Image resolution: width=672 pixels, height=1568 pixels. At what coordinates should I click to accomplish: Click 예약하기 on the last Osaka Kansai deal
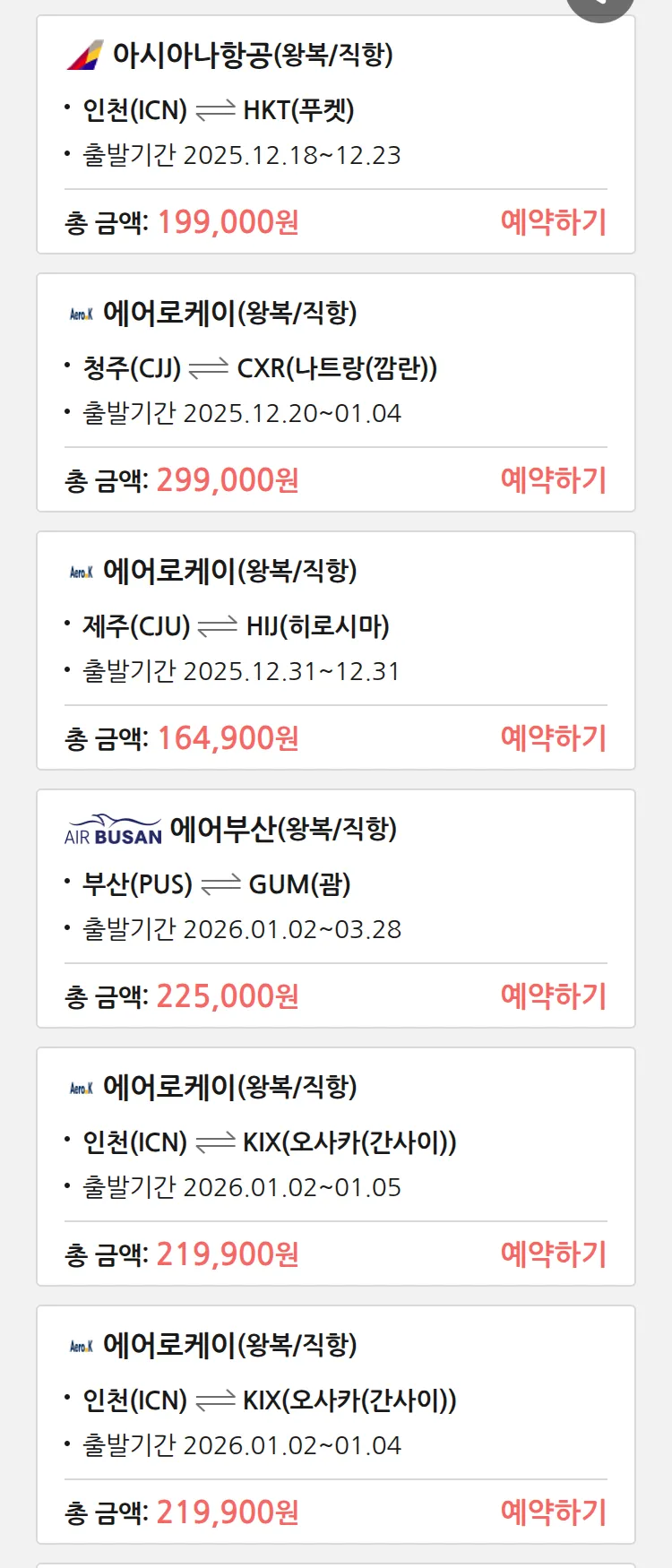[x=553, y=1512]
